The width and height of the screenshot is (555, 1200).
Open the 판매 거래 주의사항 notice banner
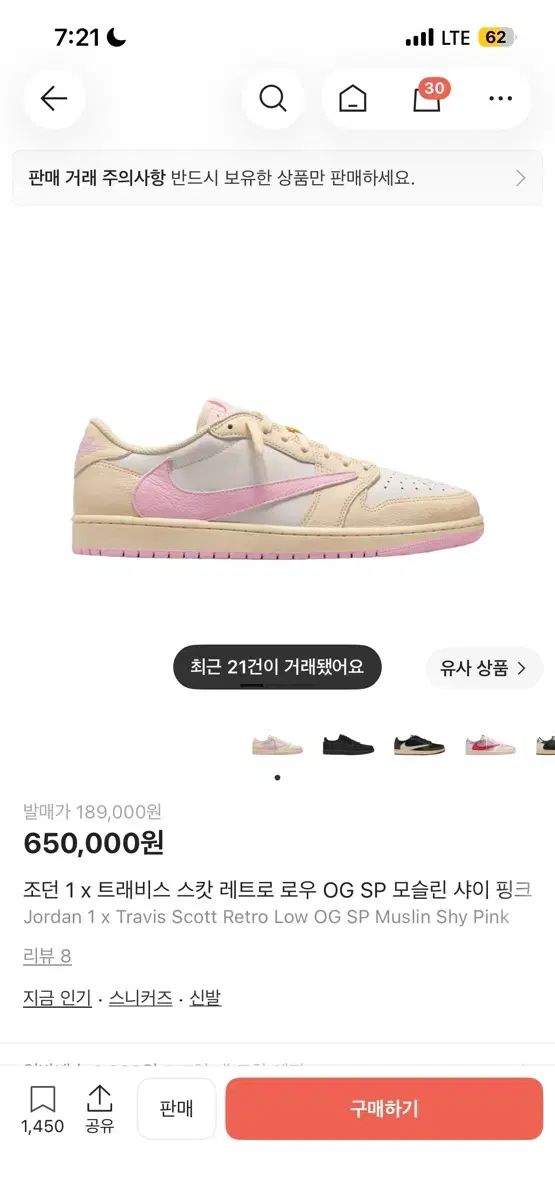click(277, 178)
